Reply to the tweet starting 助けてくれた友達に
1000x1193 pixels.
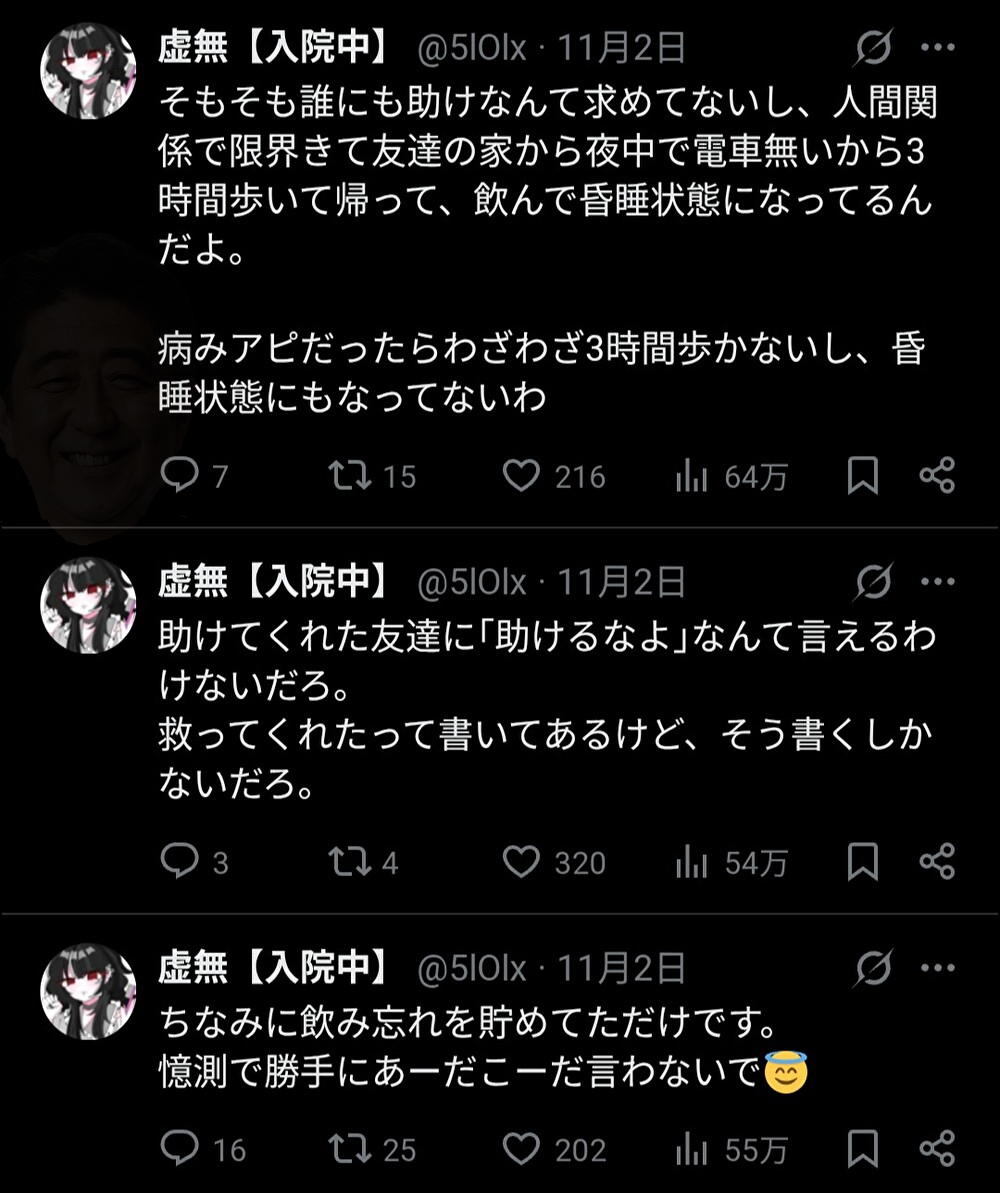click(179, 862)
